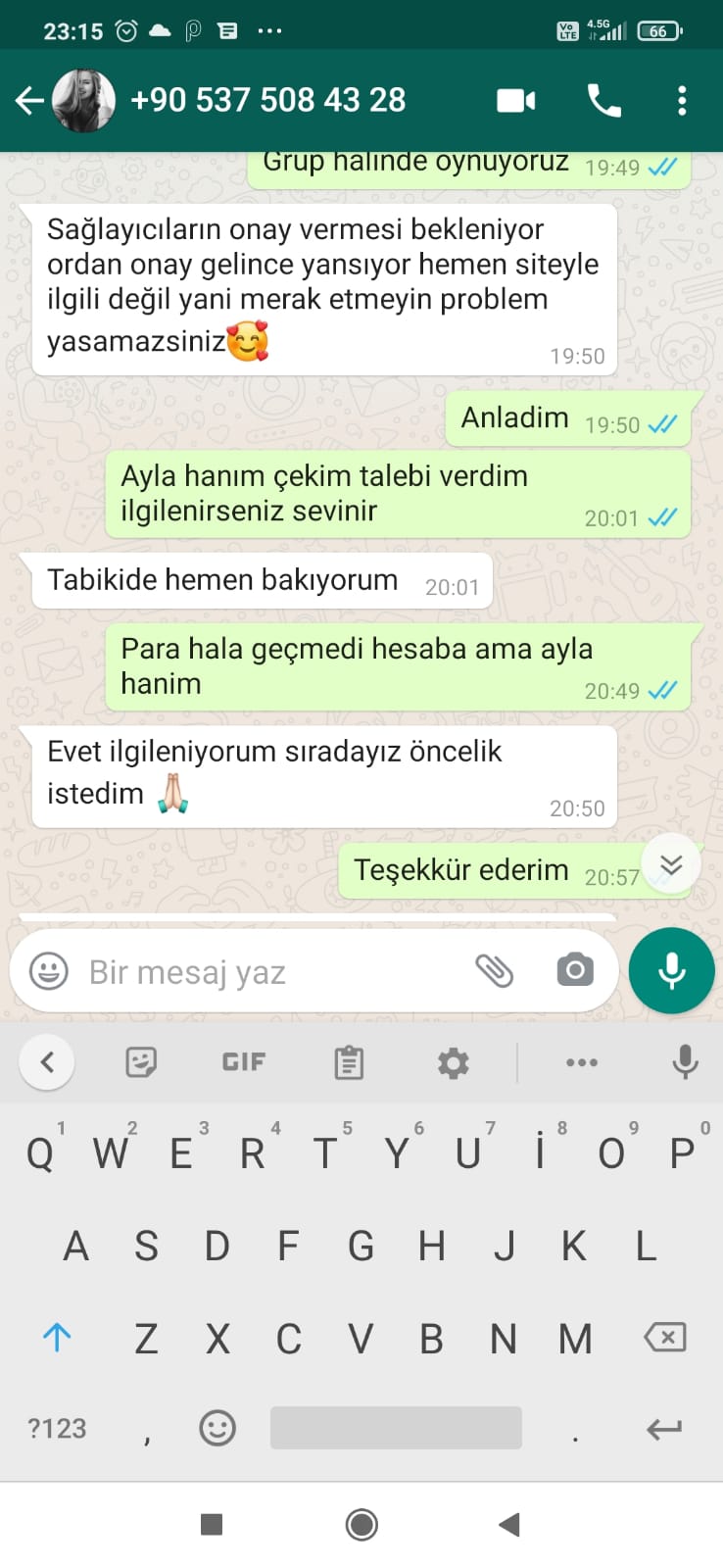Start keyboard voice typing
The height and width of the screenshot is (1568, 723).
click(686, 1062)
